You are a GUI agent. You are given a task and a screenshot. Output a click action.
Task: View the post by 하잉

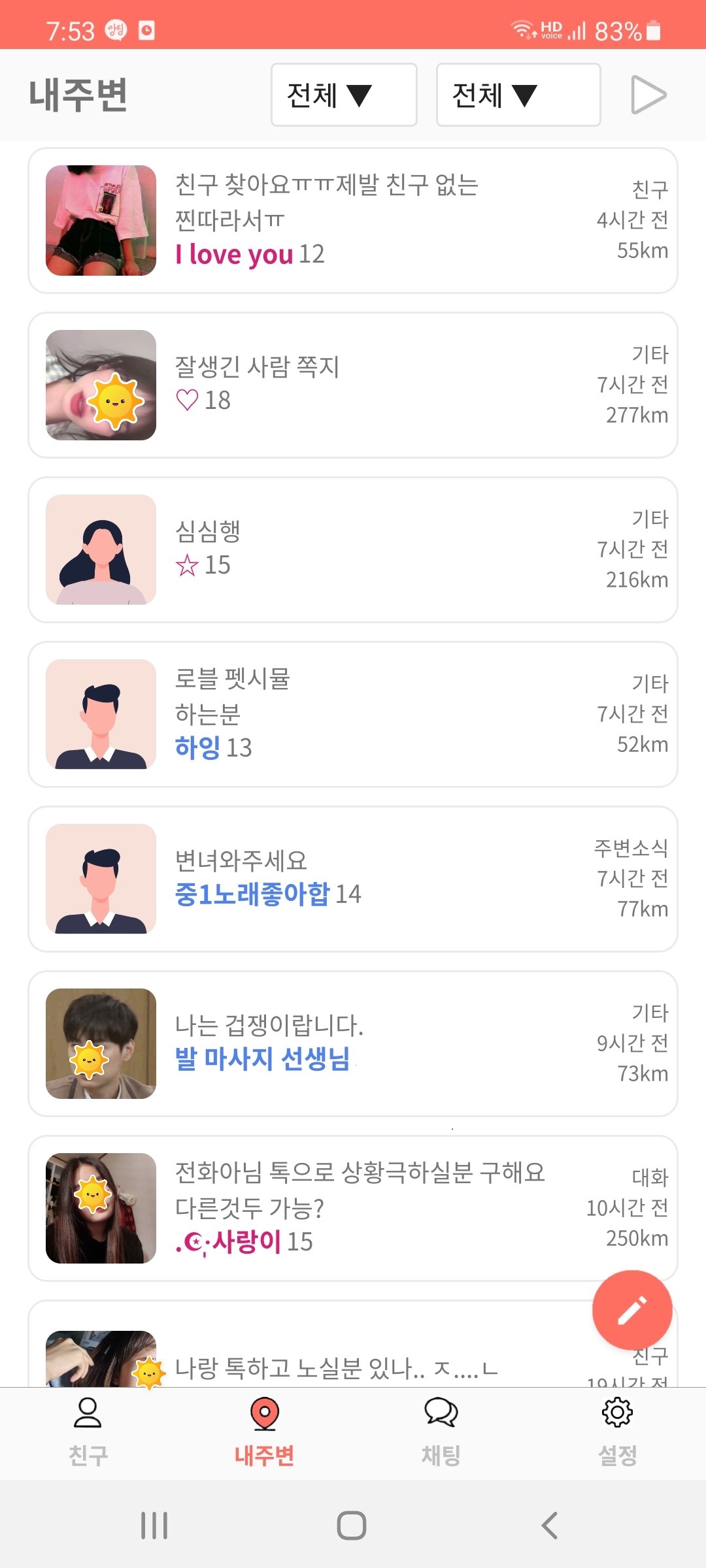pos(353,715)
